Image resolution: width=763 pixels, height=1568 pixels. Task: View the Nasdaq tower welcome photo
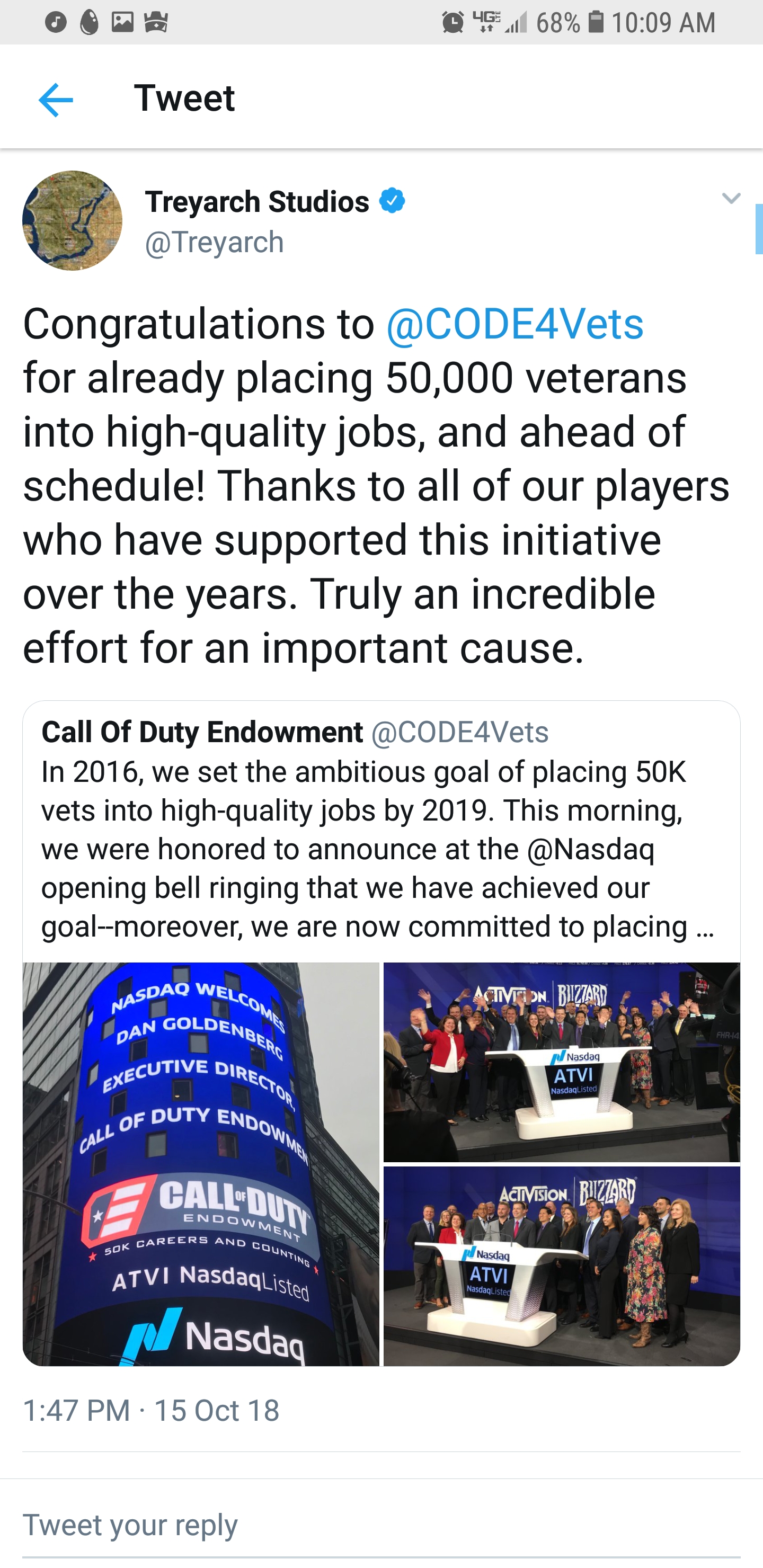click(x=201, y=1164)
